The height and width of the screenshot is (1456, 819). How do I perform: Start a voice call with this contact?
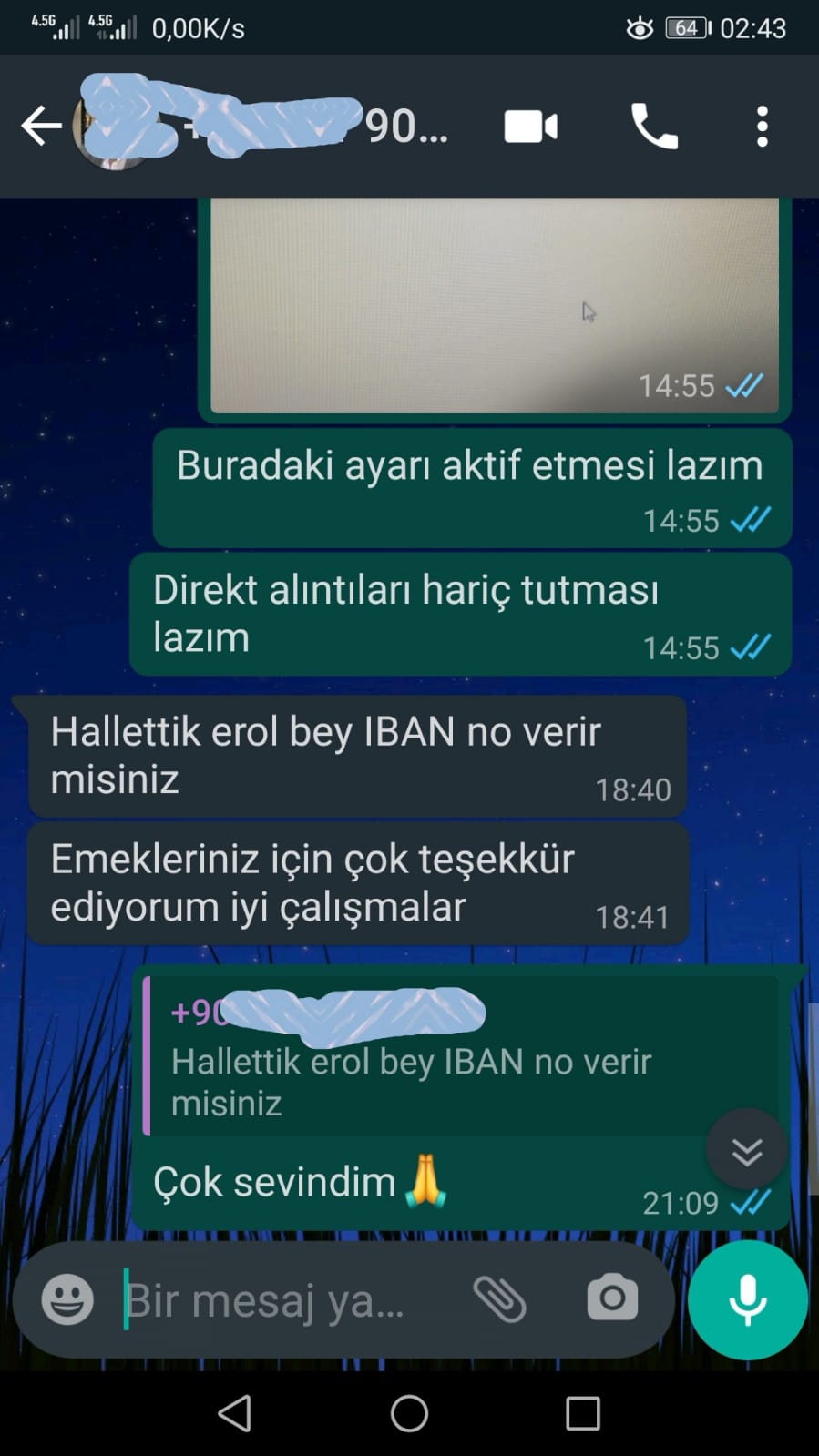click(654, 126)
